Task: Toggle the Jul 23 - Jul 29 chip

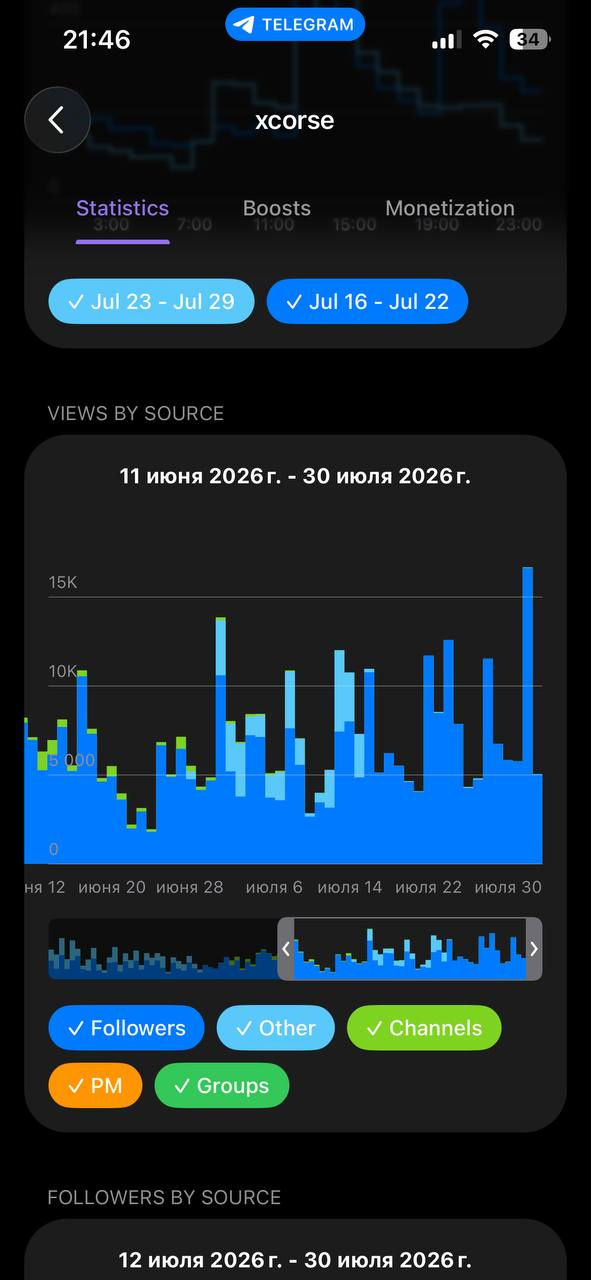Action: pyautogui.click(x=151, y=302)
